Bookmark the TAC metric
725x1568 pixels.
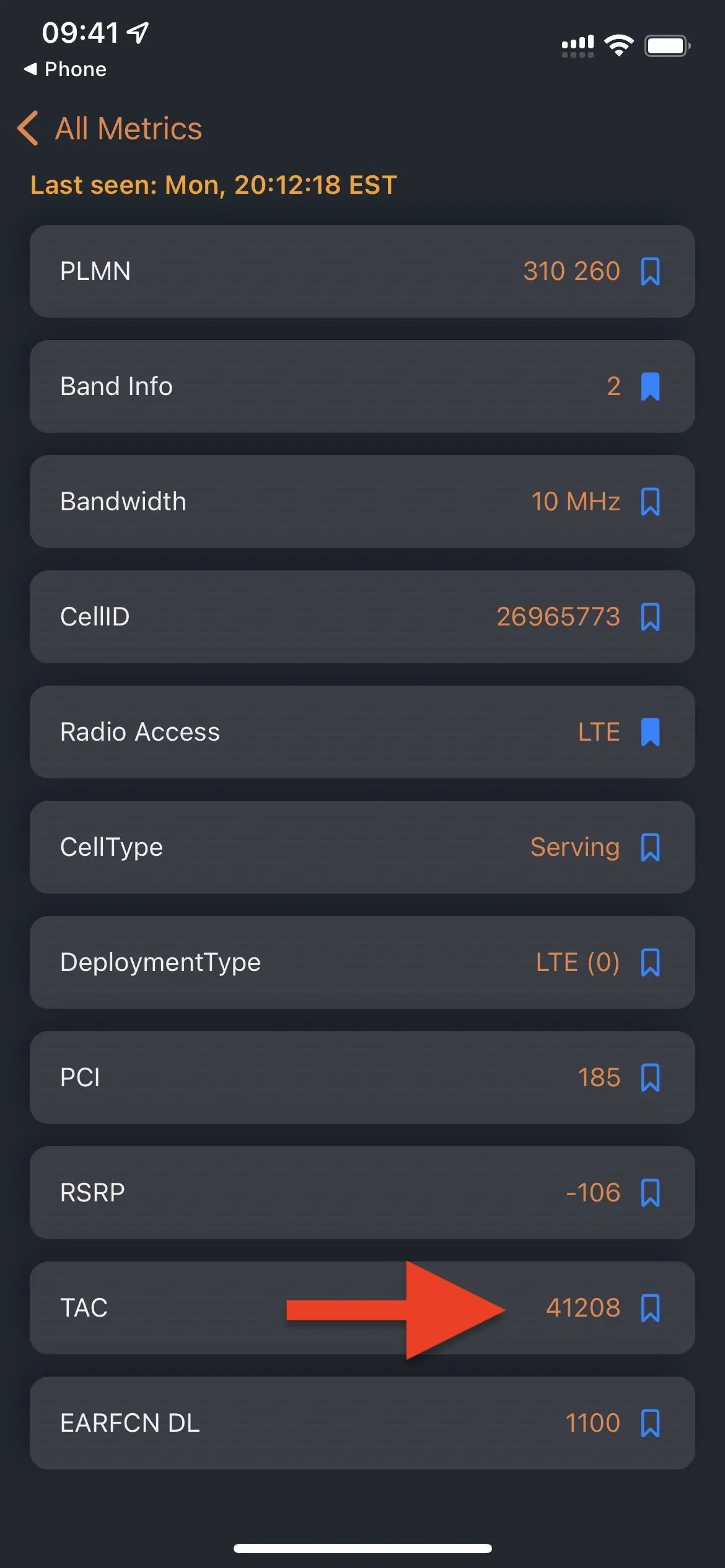tap(650, 1309)
